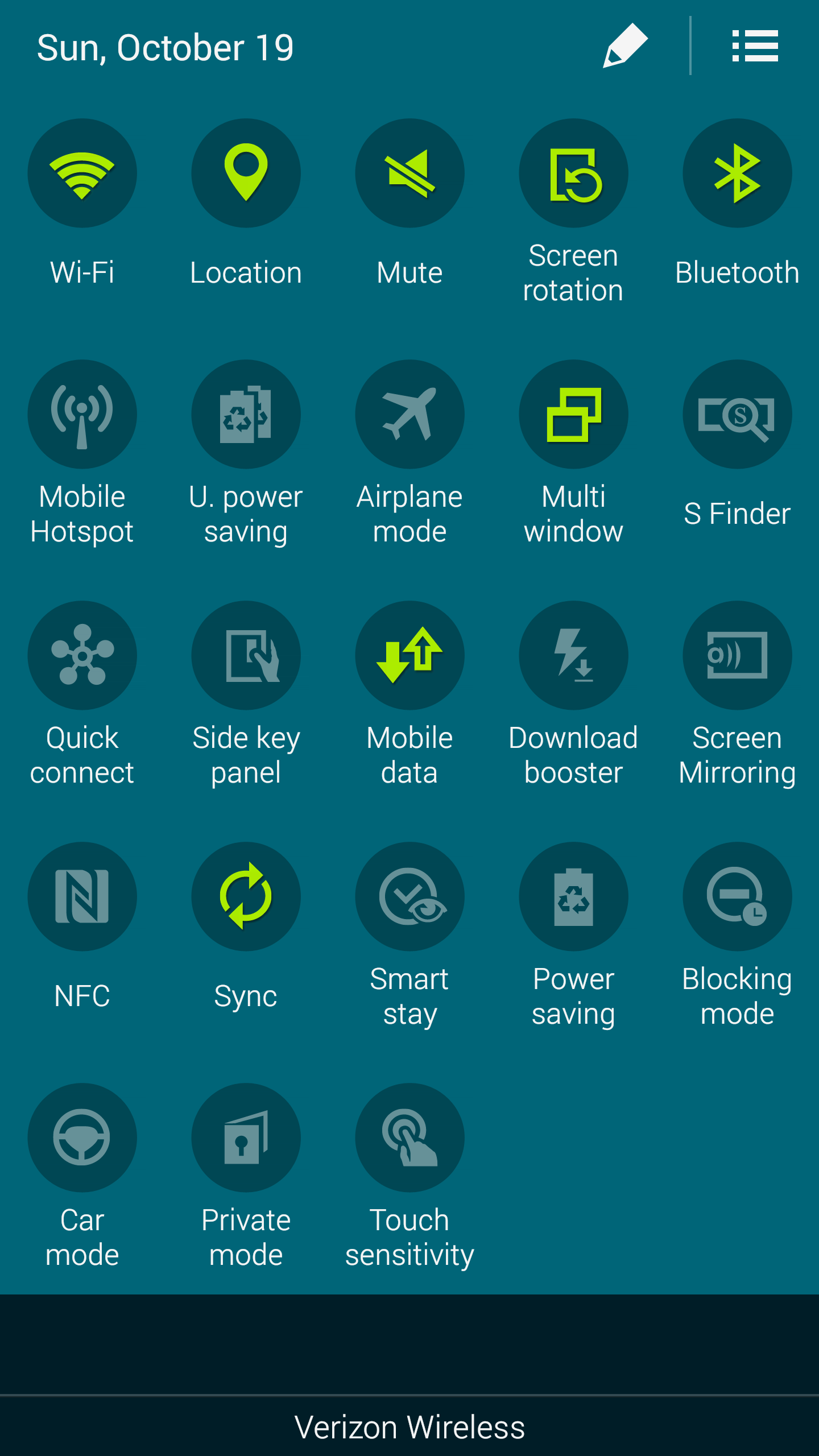819x1456 pixels.
Task: Turn on NFC
Action: coord(82,897)
